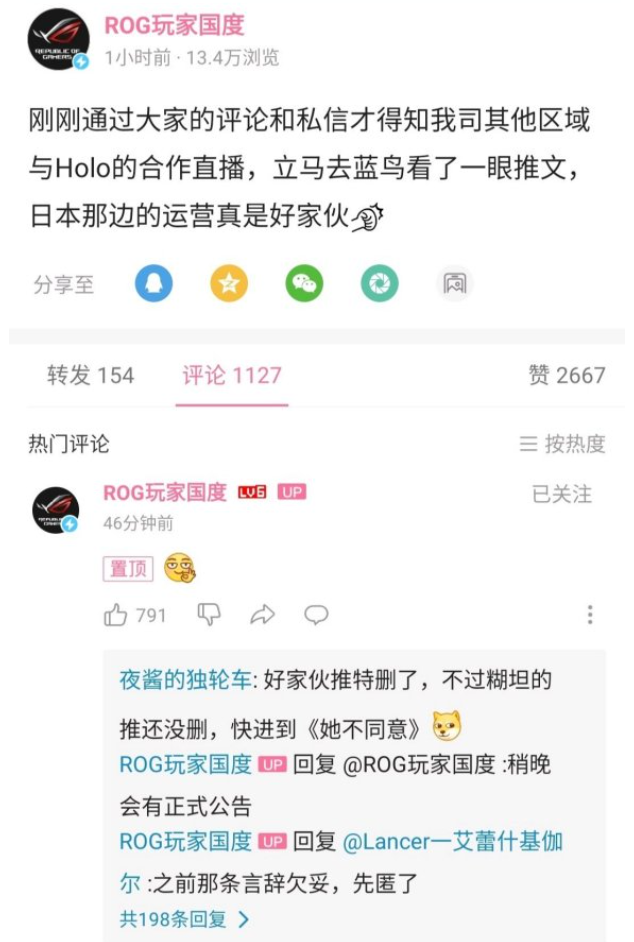Screen dimensions: 634x942
Task: Open mention @Lancer一艾蕾什基伽尔
Action: coord(453,842)
